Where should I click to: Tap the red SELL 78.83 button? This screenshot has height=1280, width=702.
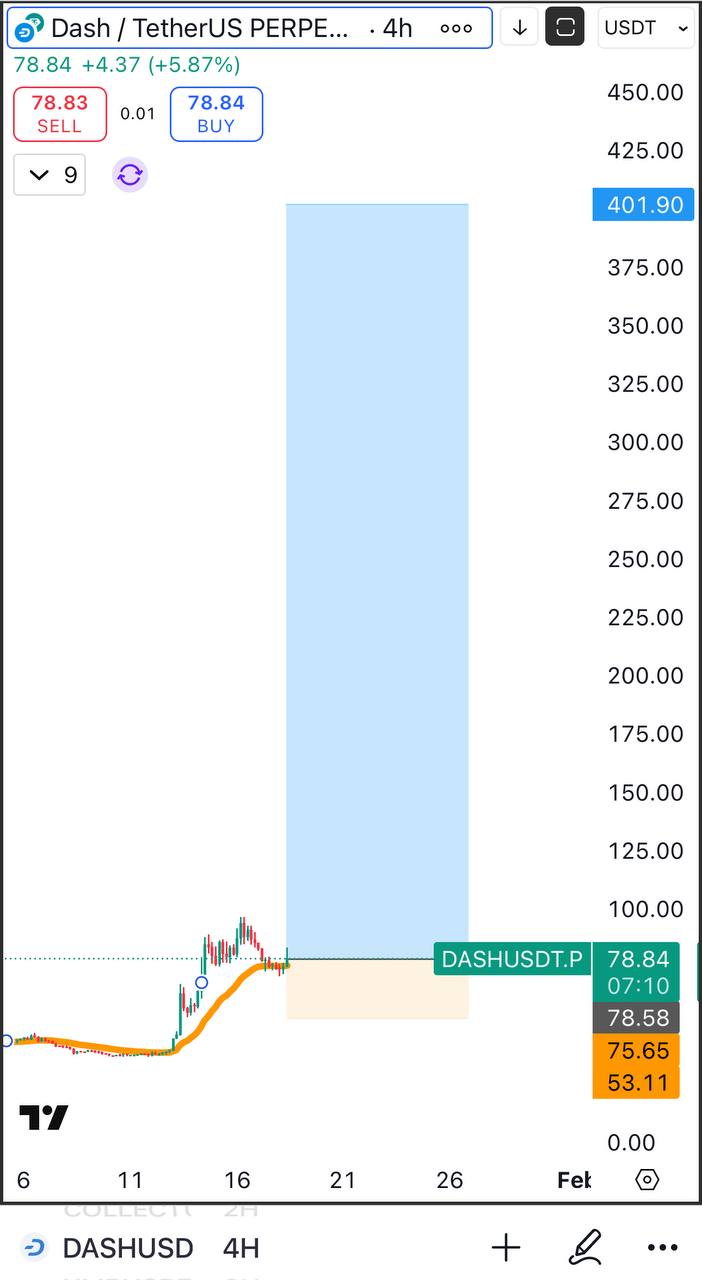tap(59, 114)
